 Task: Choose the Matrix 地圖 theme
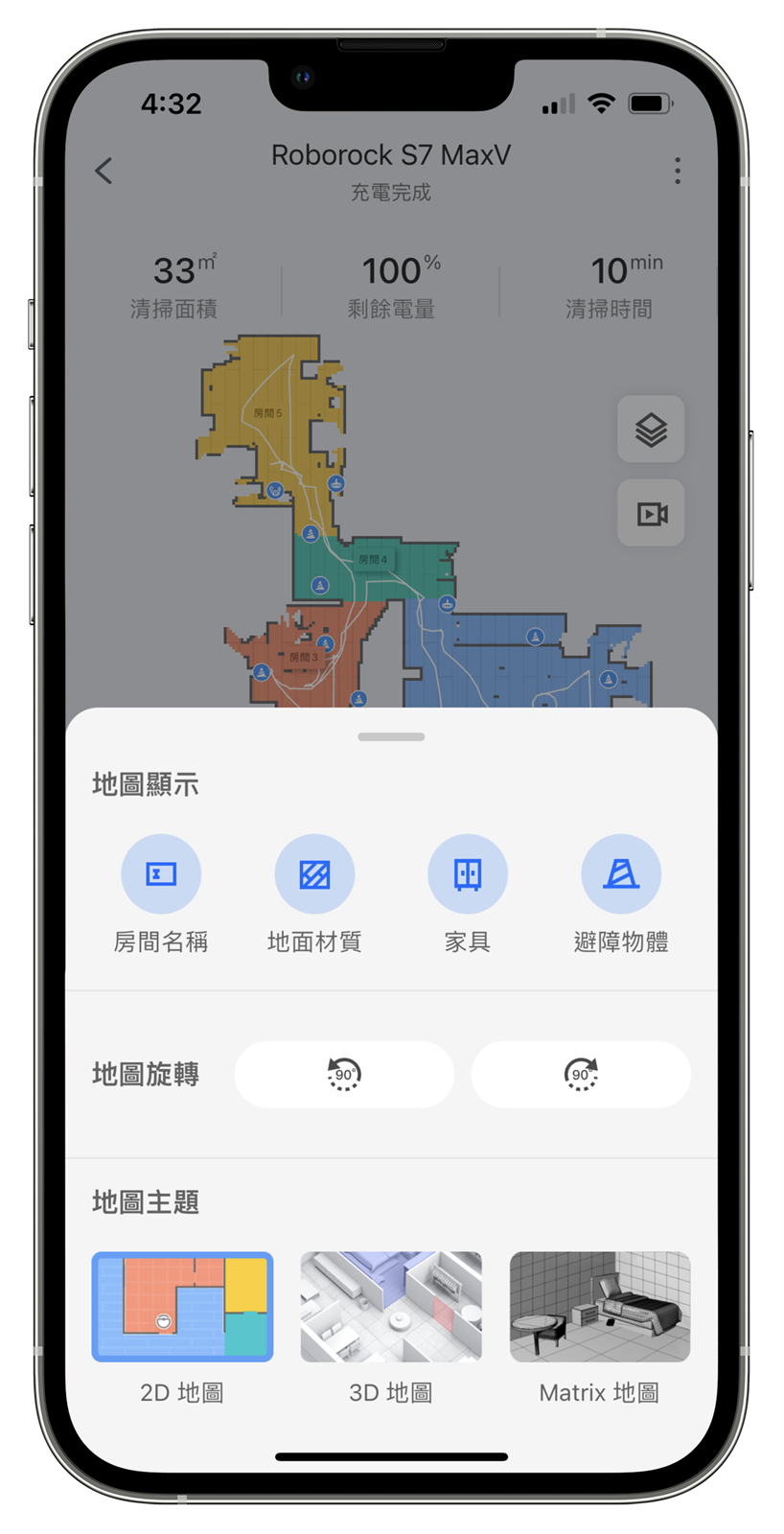(x=600, y=1306)
